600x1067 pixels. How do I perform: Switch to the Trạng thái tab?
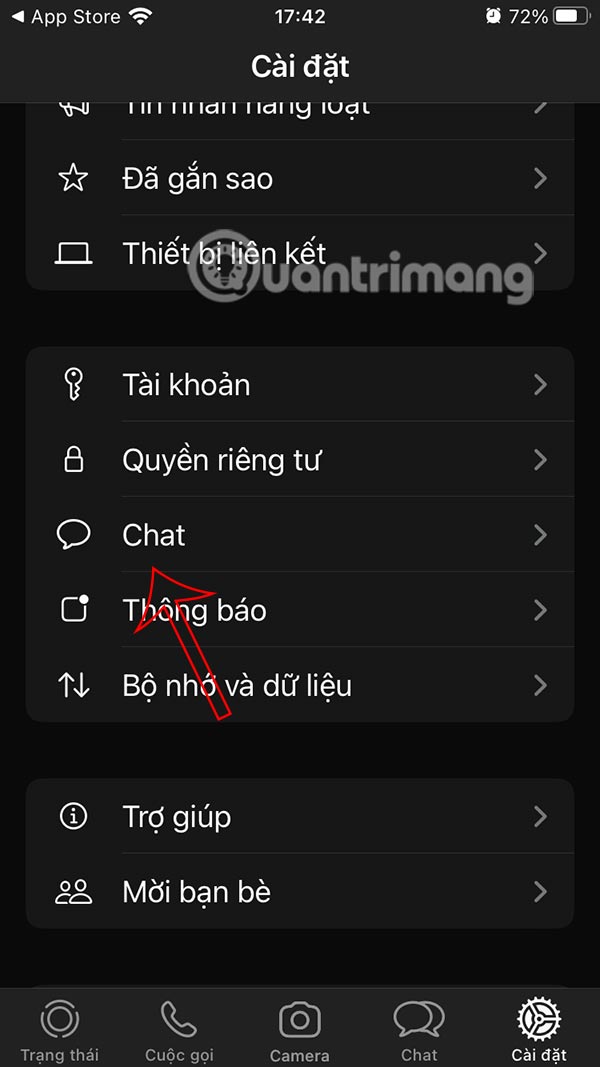pos(60,1032)
